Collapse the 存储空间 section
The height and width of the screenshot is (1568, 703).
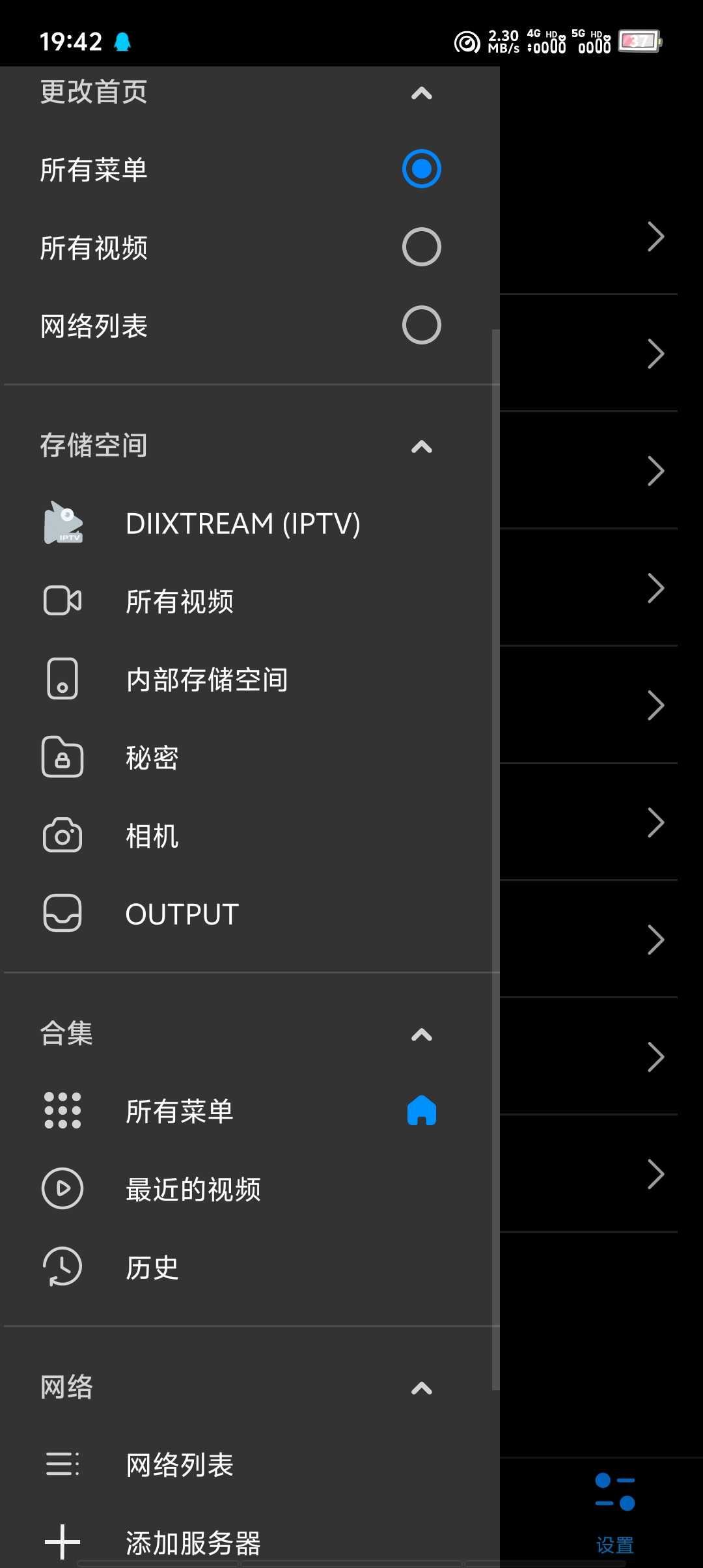click(421, 447)
